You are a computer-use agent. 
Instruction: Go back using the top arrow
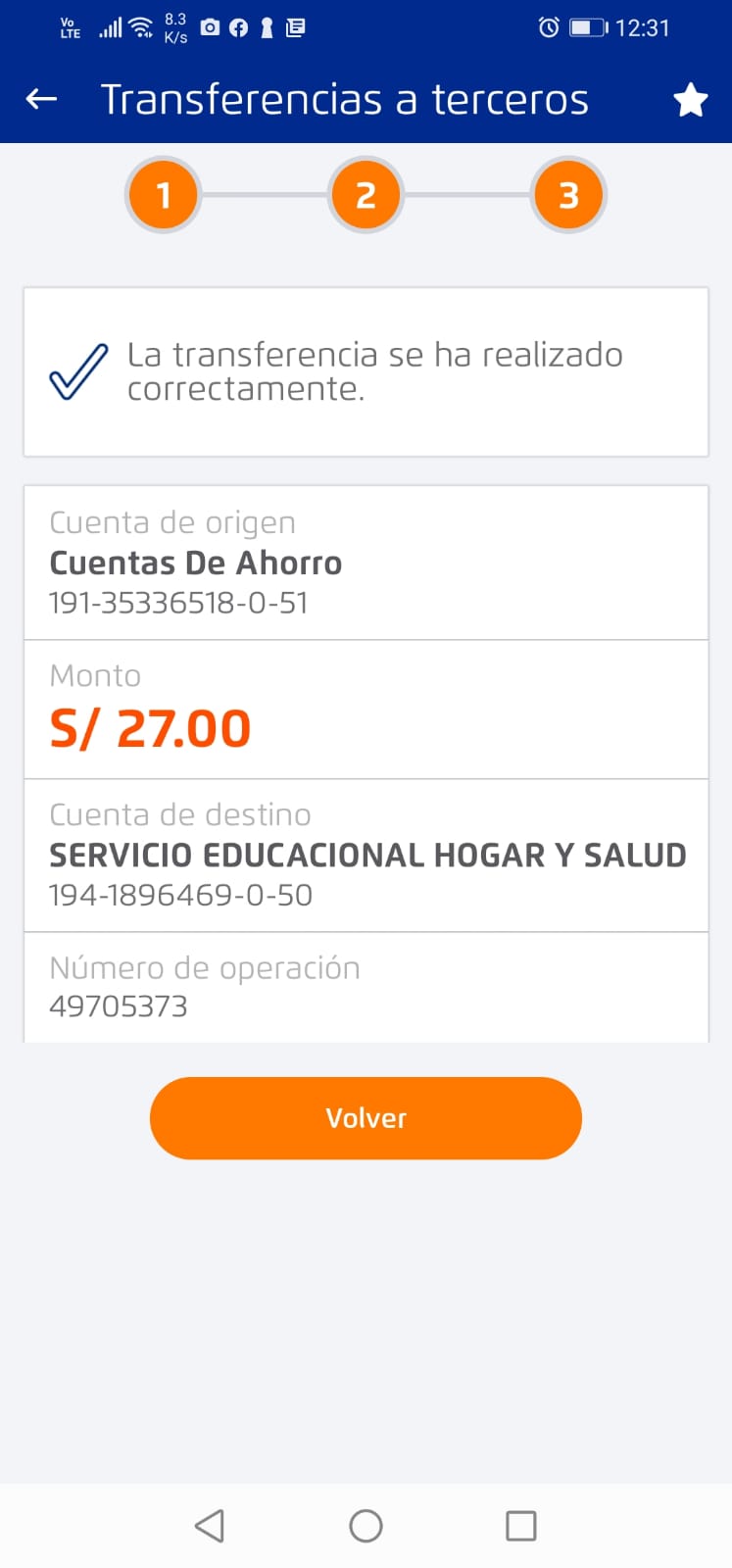point(41,99)
